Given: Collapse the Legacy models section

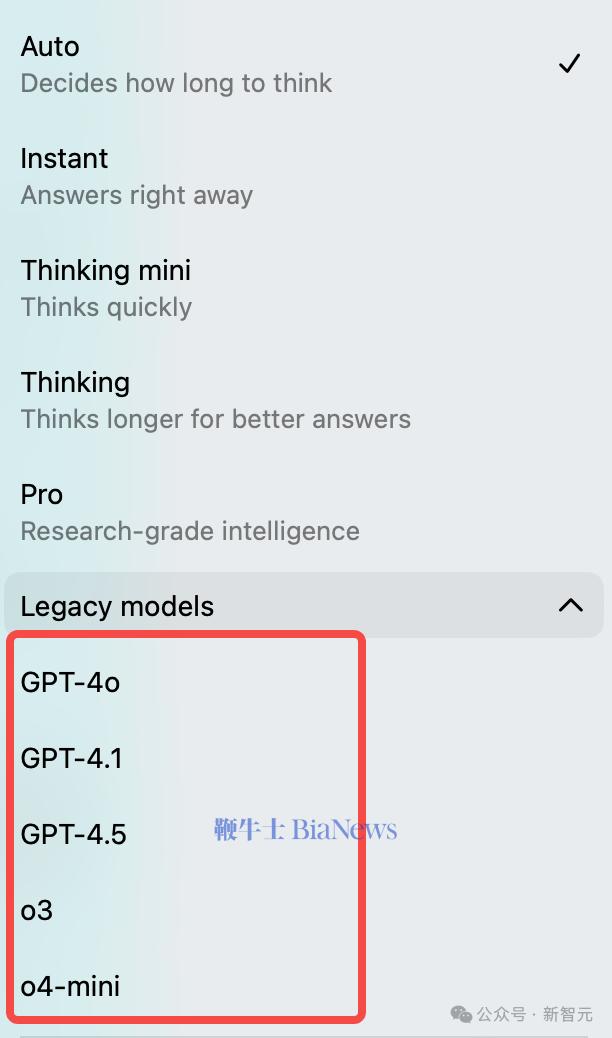Looking at the screenshot, I should tap(570, 605).
